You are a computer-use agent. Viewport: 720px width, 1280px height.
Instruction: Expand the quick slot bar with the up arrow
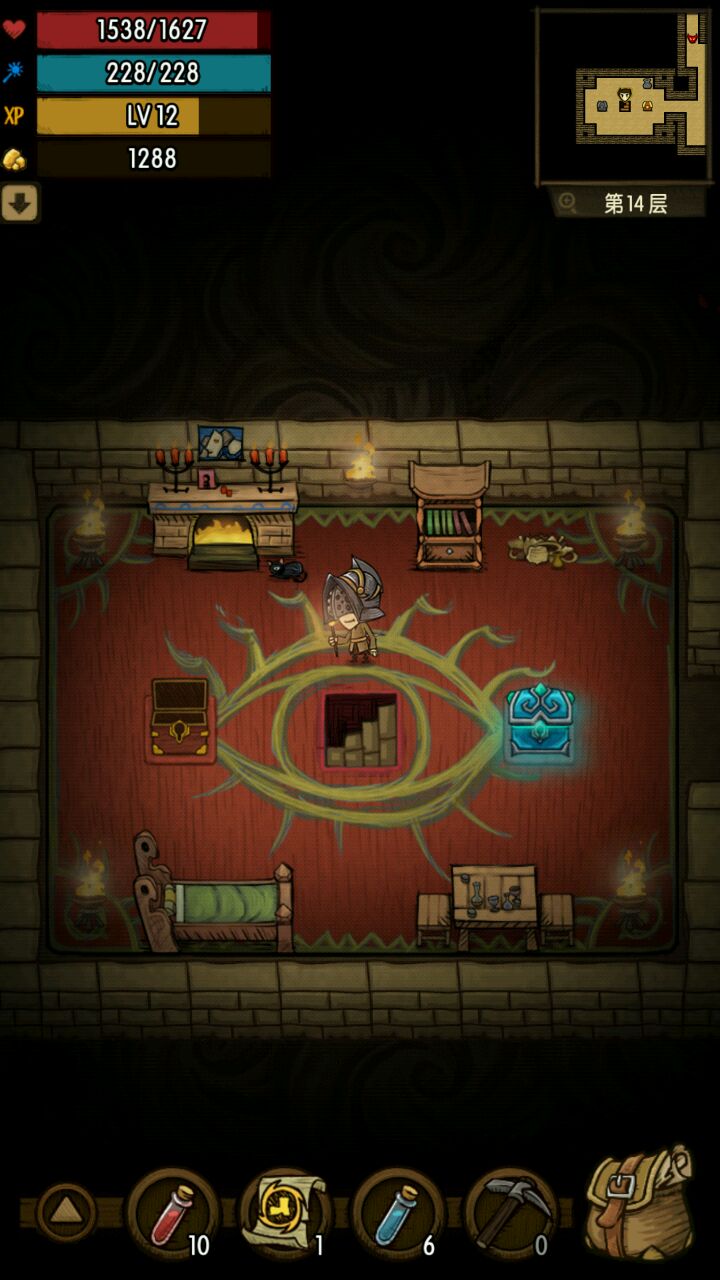(x=66, y=1213)
